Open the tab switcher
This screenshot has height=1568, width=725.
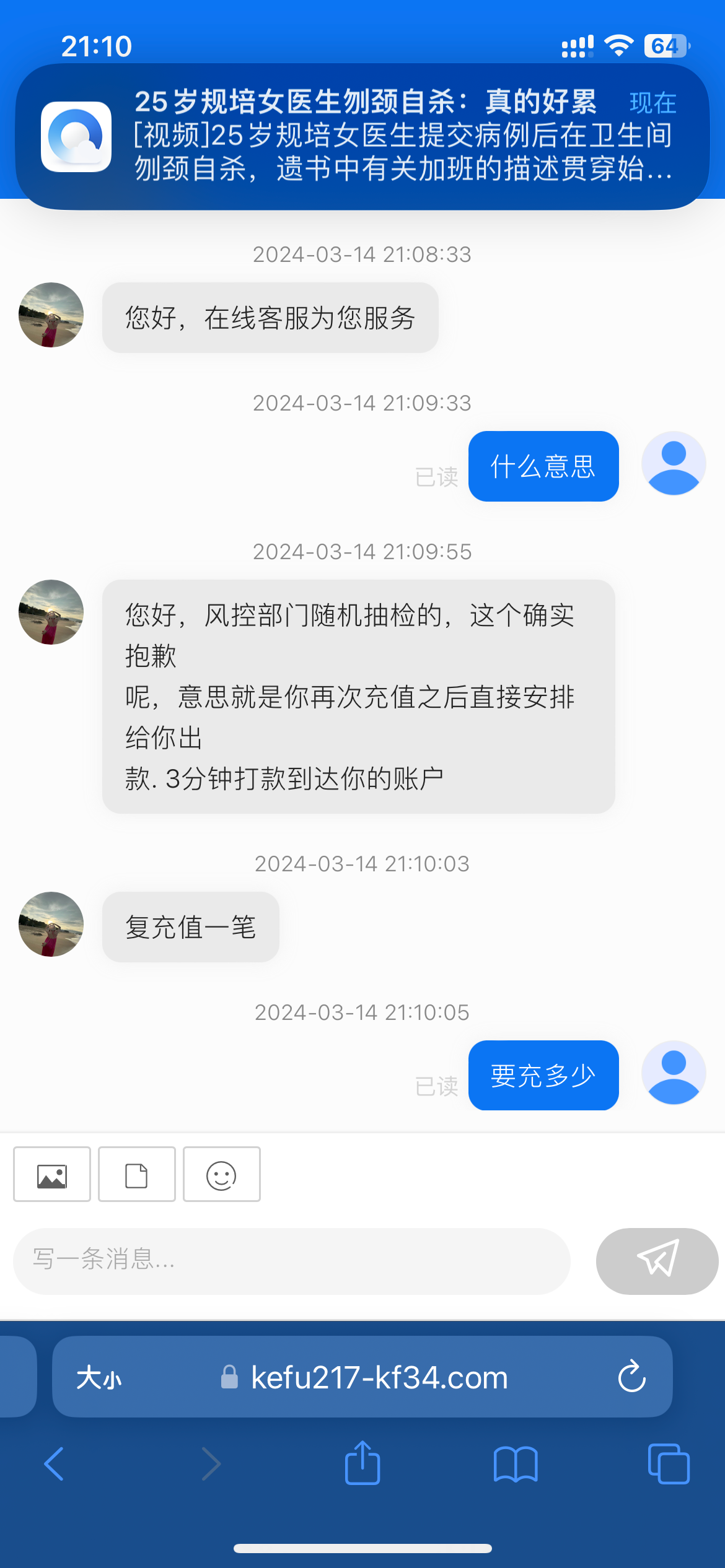tap(667, 1465)
